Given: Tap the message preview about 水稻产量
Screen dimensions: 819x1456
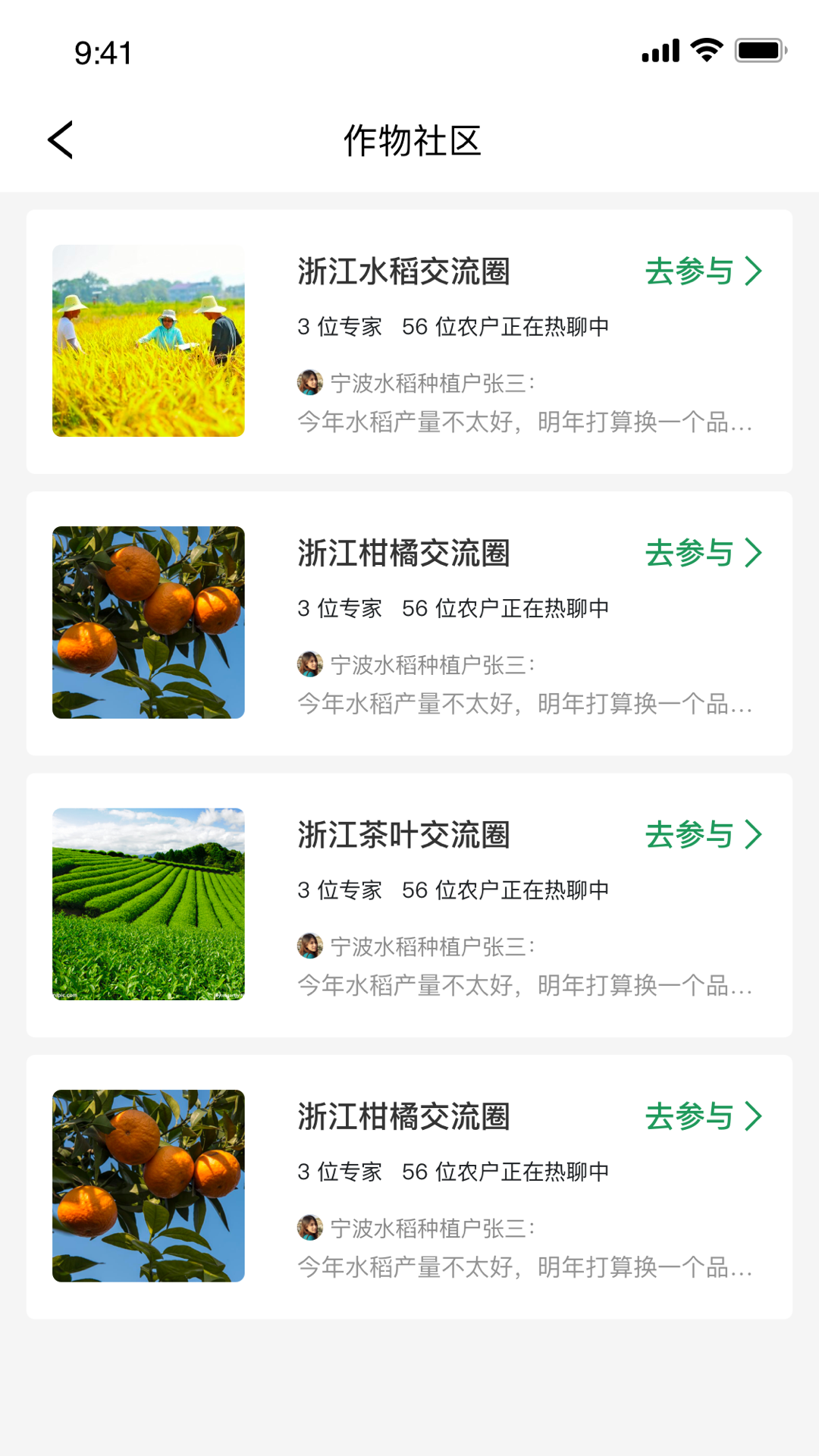Looking at the screenshot, I should coord(523,425).
